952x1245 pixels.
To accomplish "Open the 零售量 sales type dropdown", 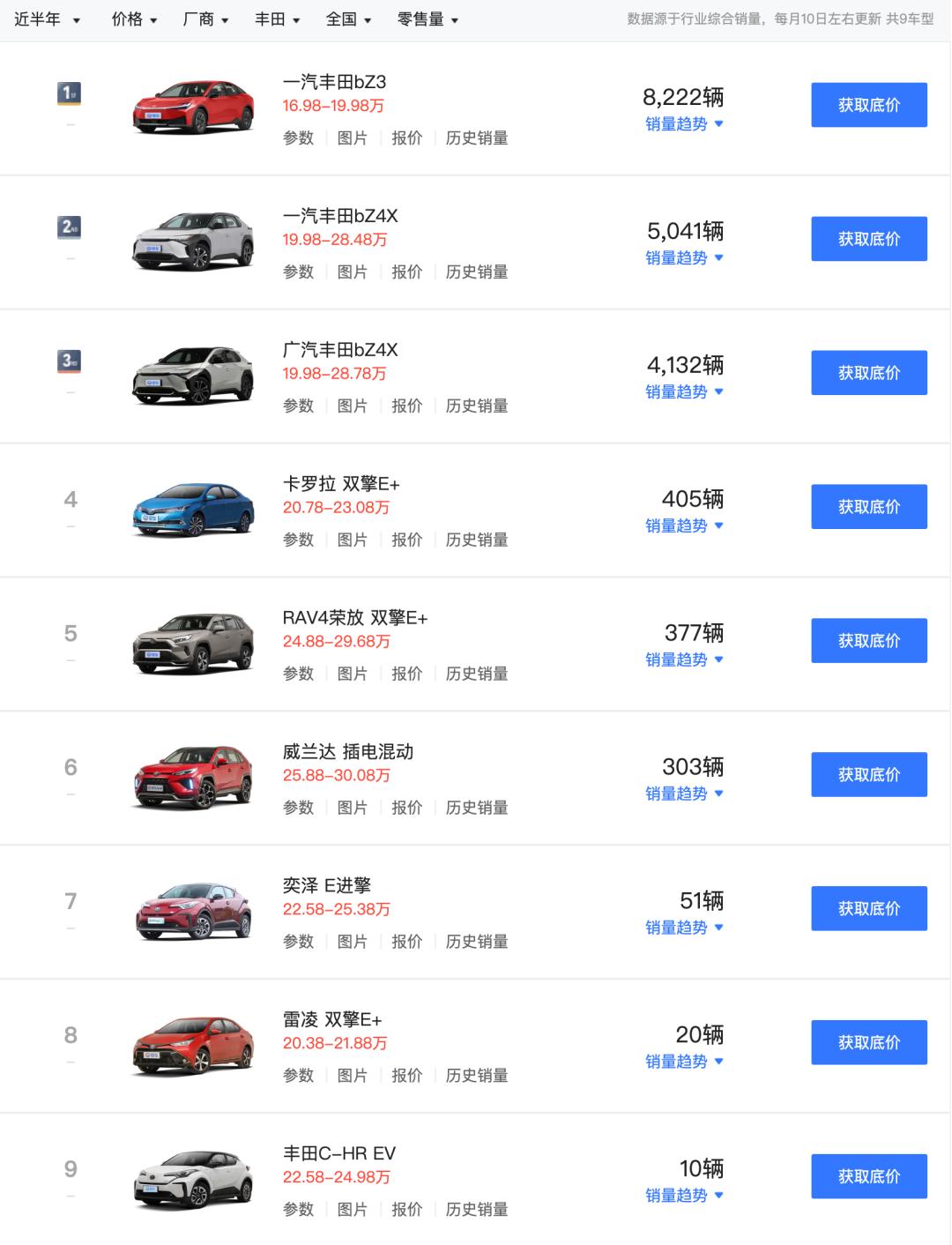I will point(420,18).
